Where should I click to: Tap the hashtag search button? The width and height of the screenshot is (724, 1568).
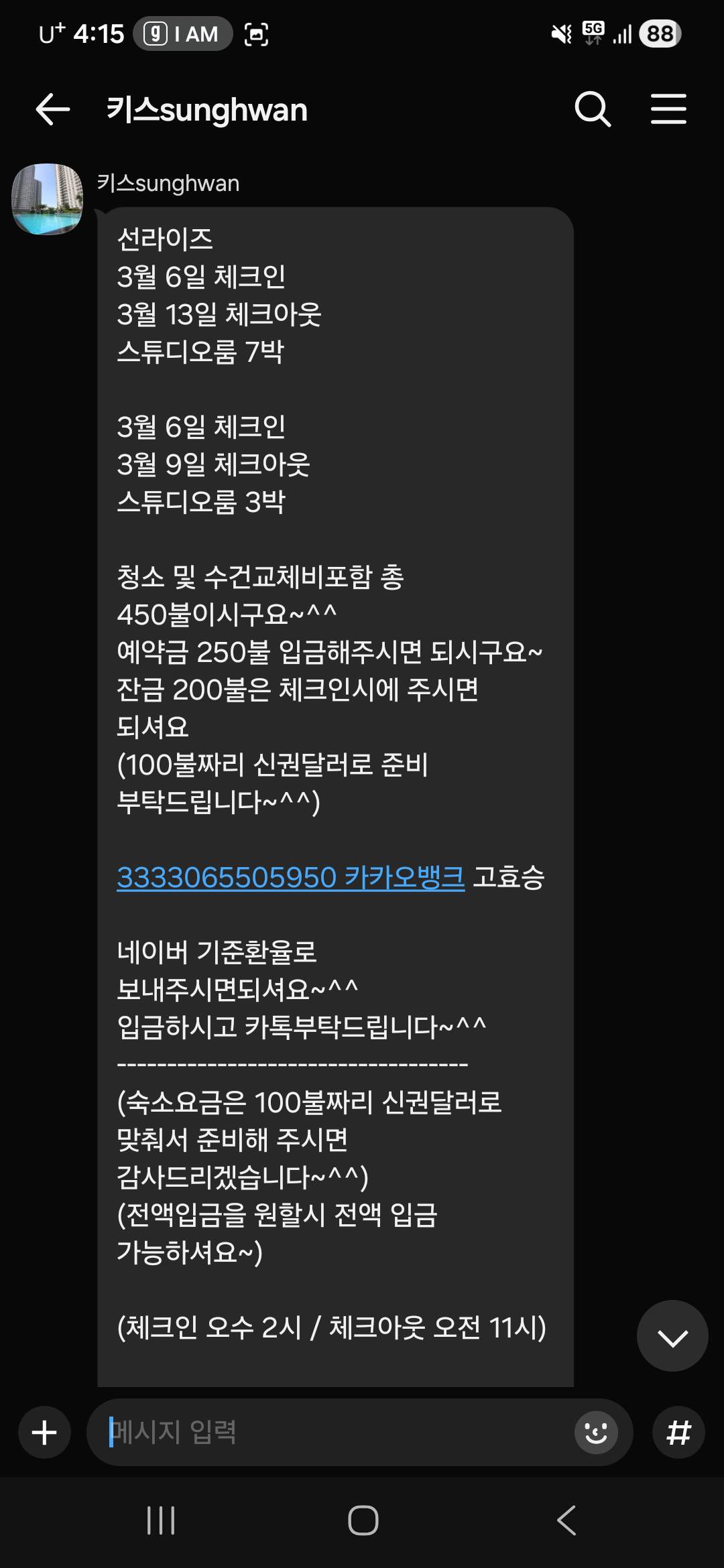678,1433
